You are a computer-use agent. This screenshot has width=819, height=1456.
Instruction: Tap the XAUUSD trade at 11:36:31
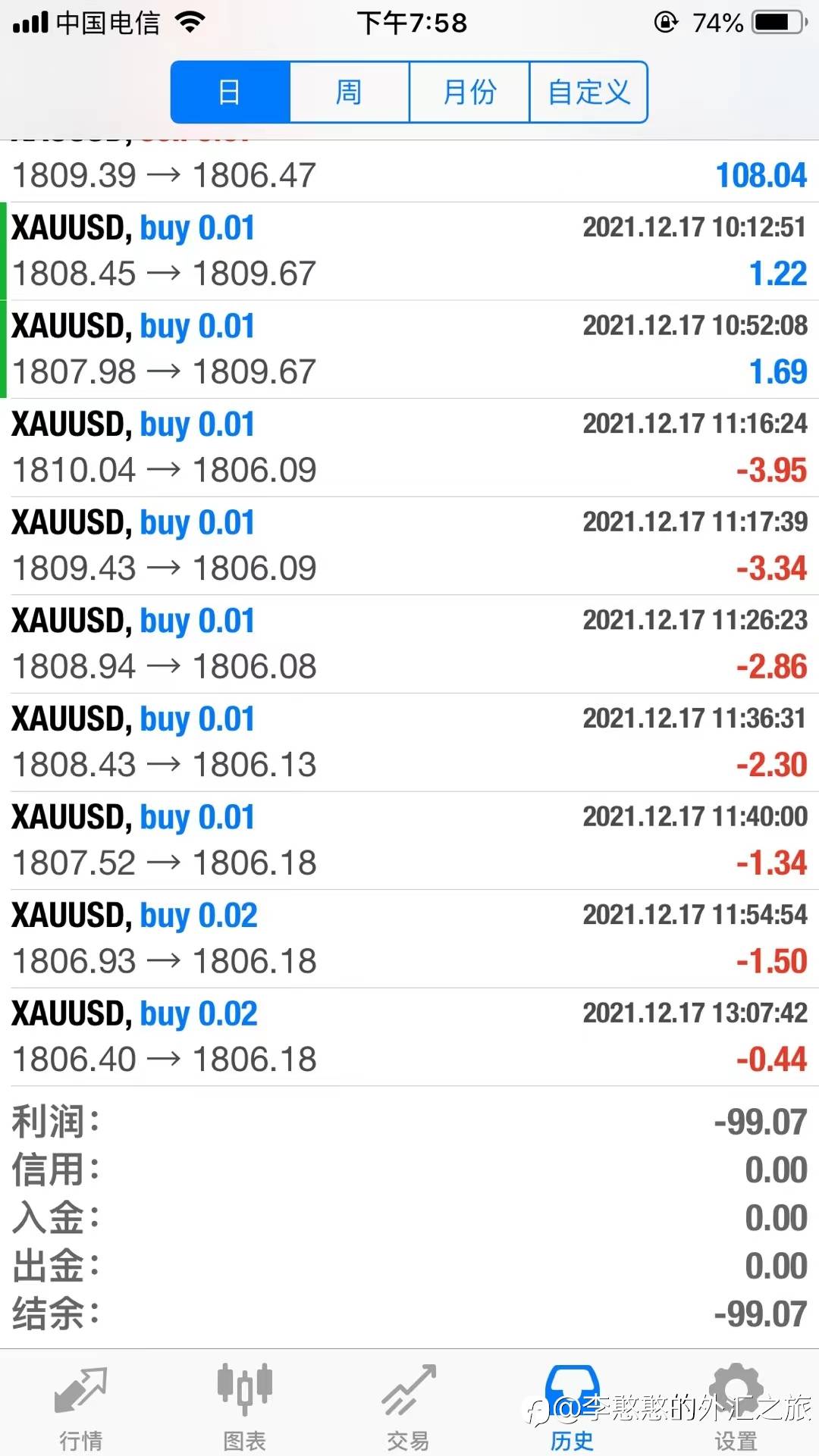409,742
